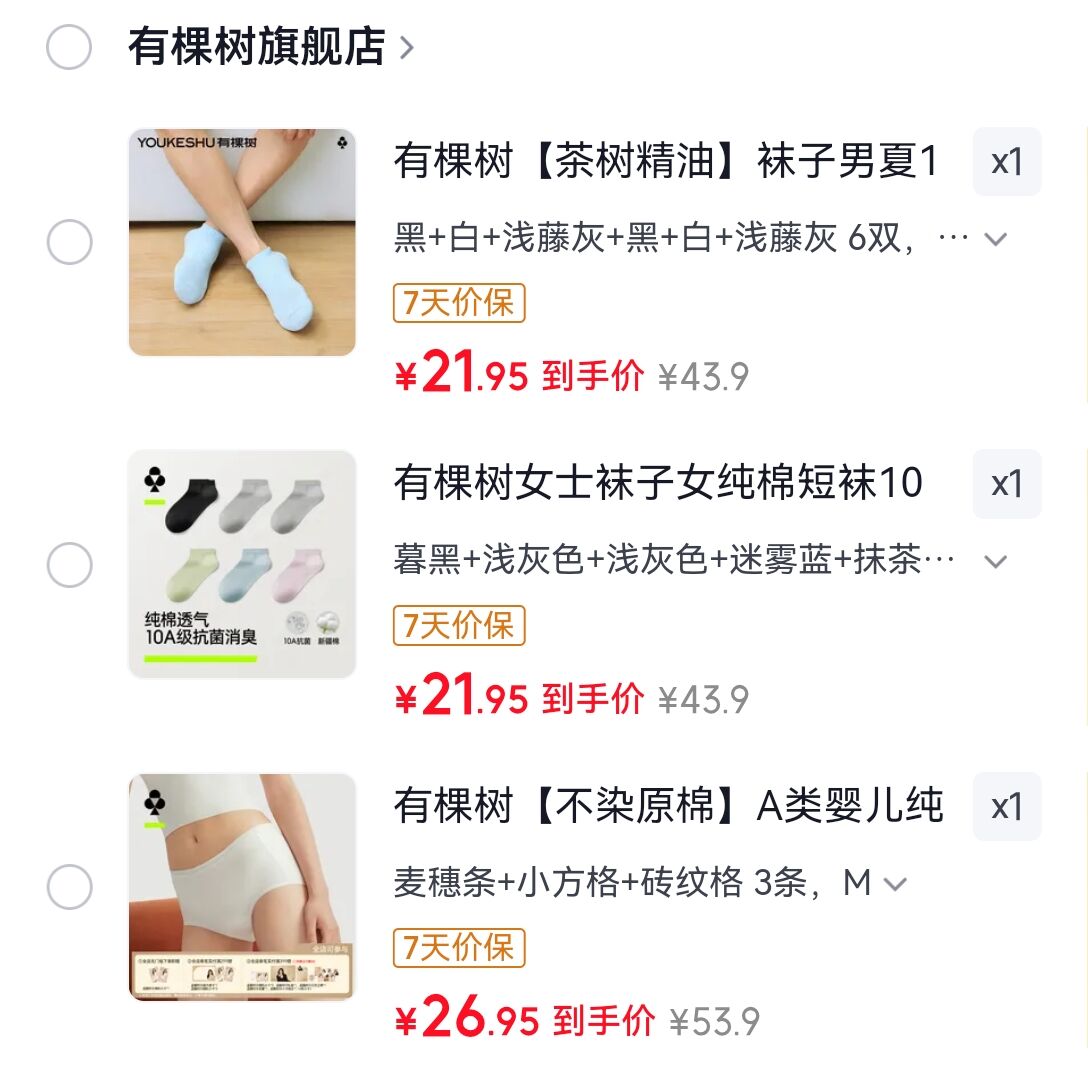1088x1073 pixels.
Task: Select the 茶树精油 men's socks item
Action: click(69, 242)
